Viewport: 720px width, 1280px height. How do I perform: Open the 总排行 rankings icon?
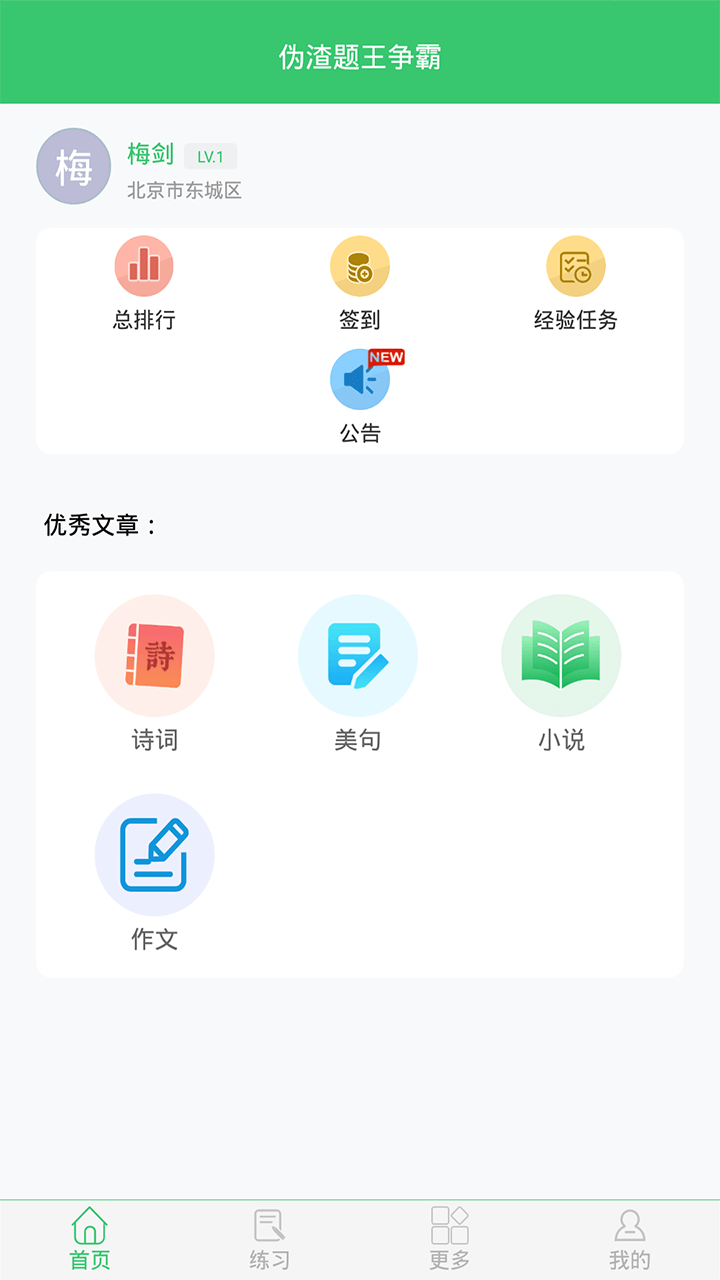tap(144, 265)
